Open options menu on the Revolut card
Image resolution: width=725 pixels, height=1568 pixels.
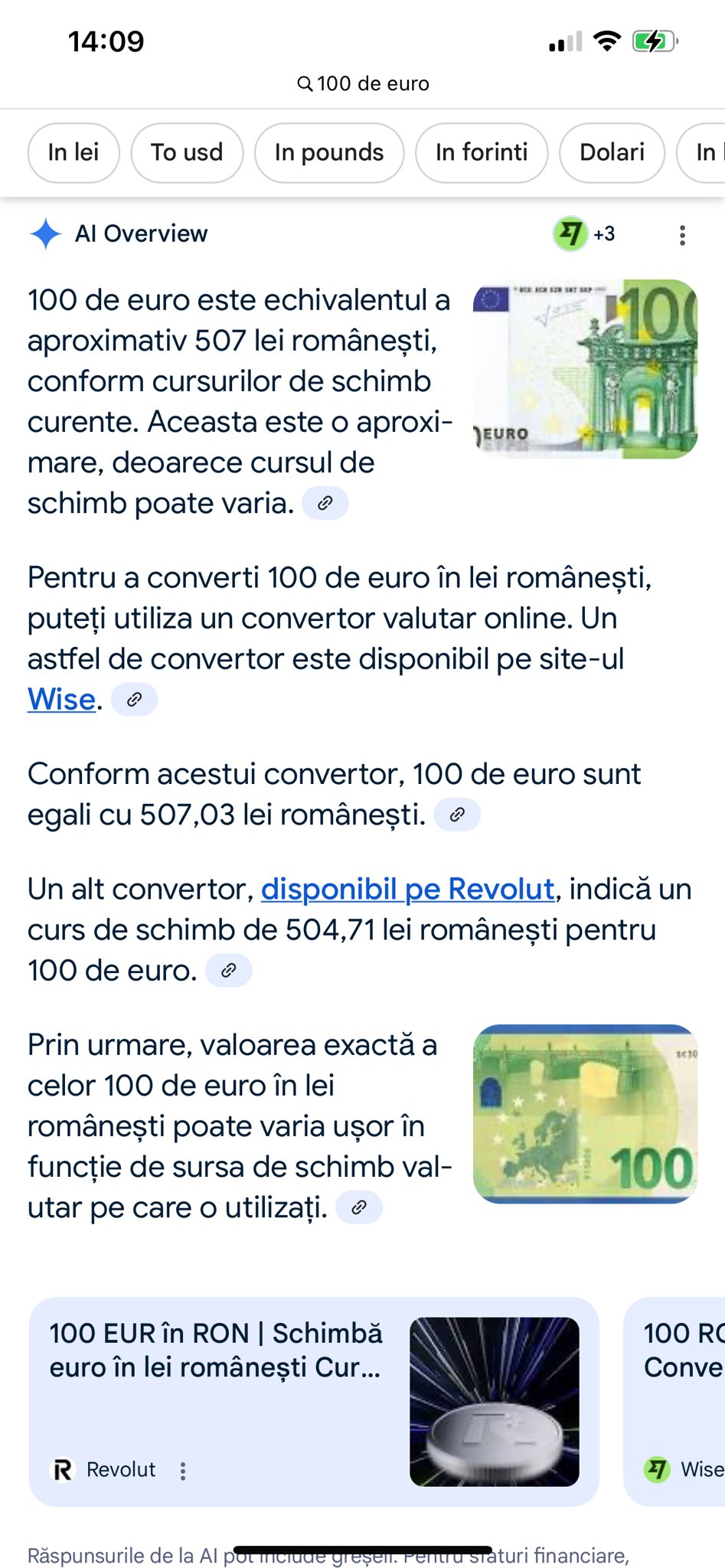[183, 1471]
